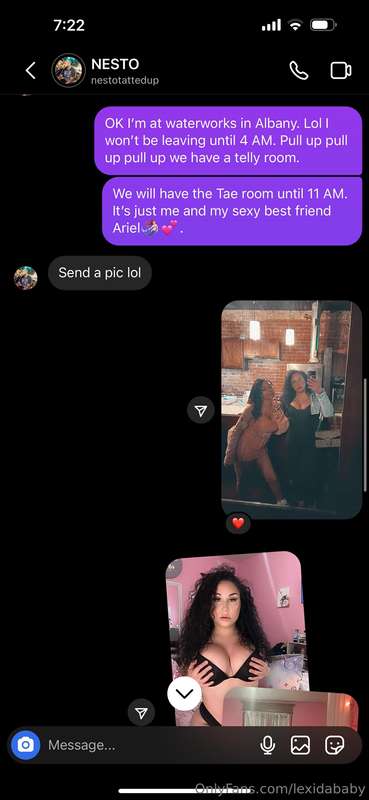Viewport: 369px width, 800px height.
Task: Tap NESTO's avatar beside Send a pic
Action: [x=26, y=278]
